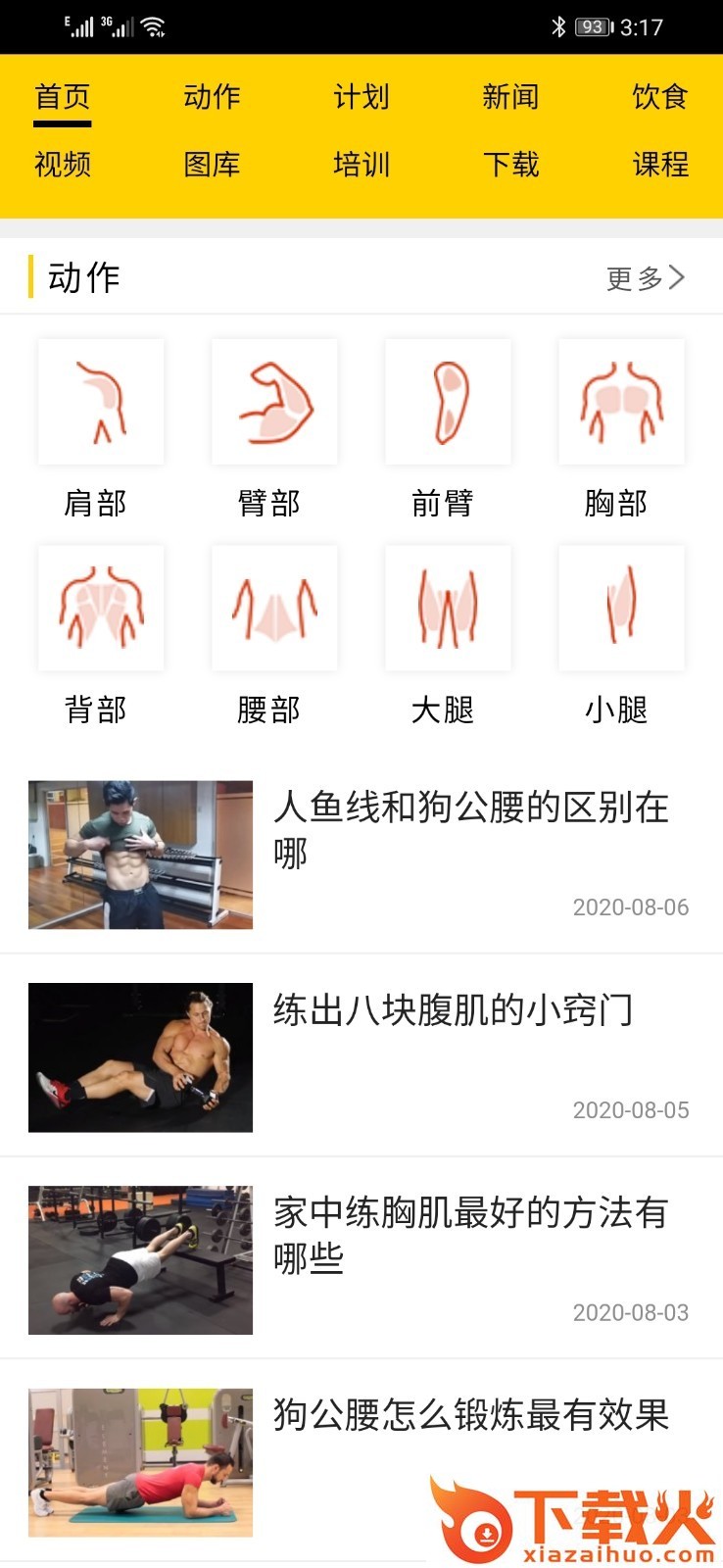The height and width of the screenshot is (1568, 723).
Task: Switch to the 动作 tab
Action: point(212,97)
